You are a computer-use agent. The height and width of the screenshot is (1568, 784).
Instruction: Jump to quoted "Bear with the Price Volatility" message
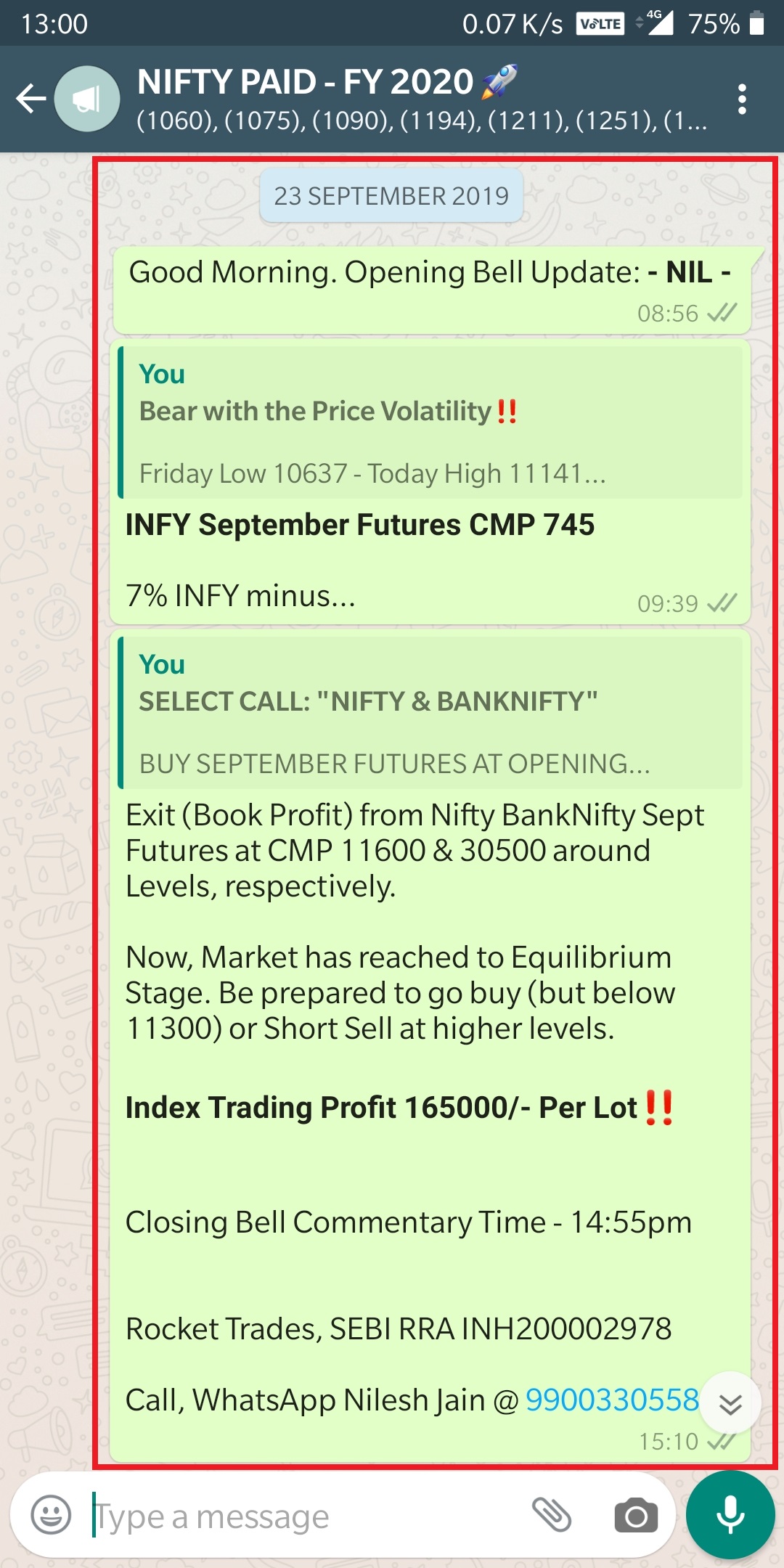[x=431, y=422]
